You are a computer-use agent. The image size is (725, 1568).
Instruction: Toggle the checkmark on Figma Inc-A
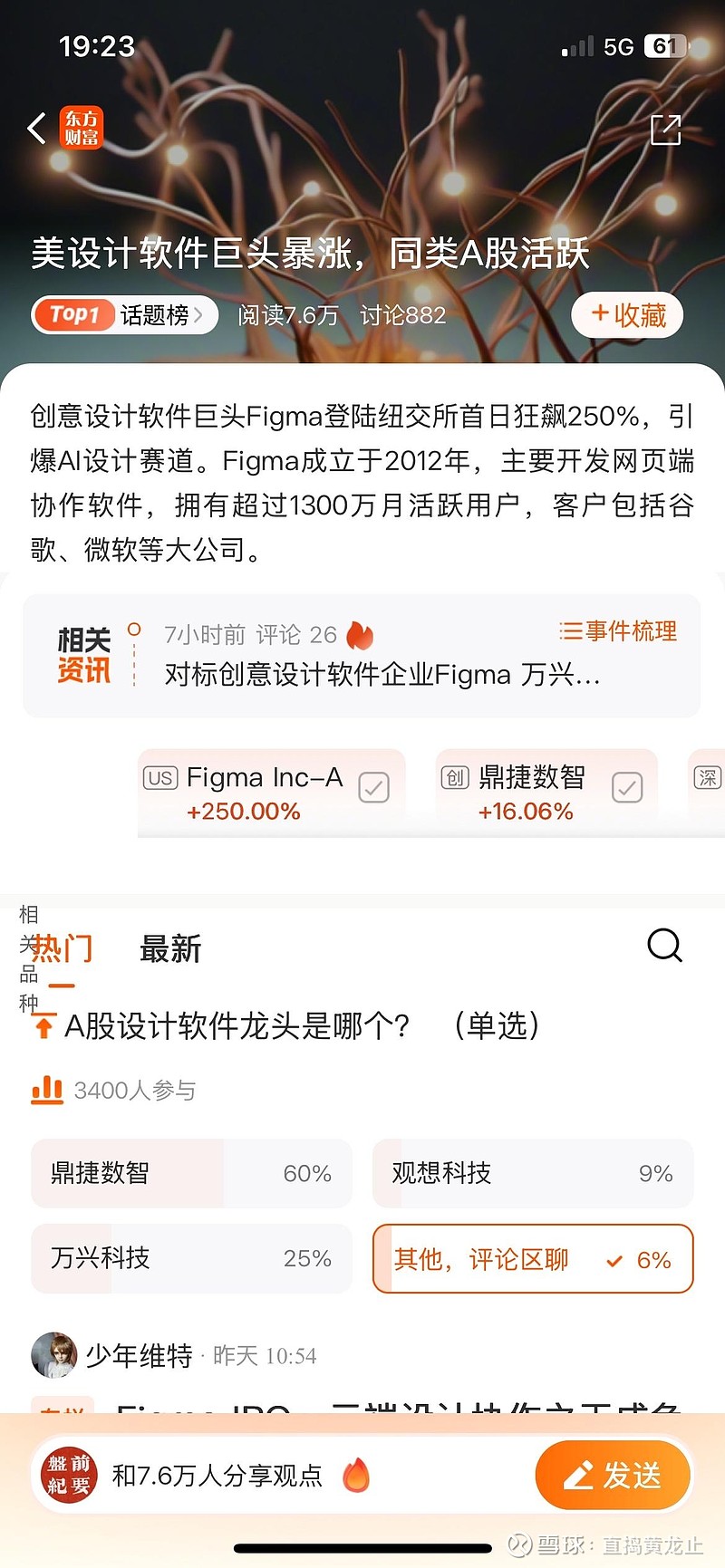click(373, 787)
